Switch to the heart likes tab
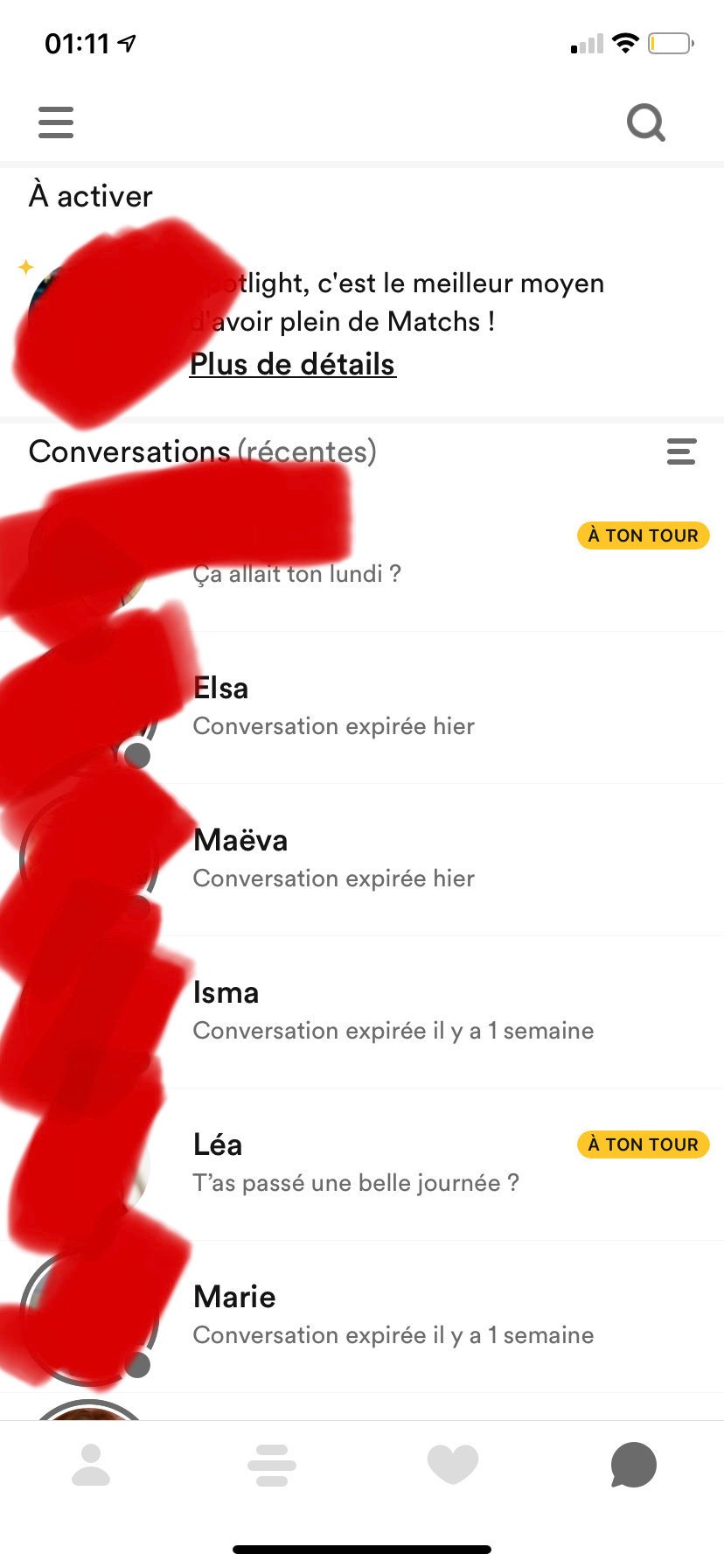Viewport: 724px width, 1568px height. (x=453, y=1465)
